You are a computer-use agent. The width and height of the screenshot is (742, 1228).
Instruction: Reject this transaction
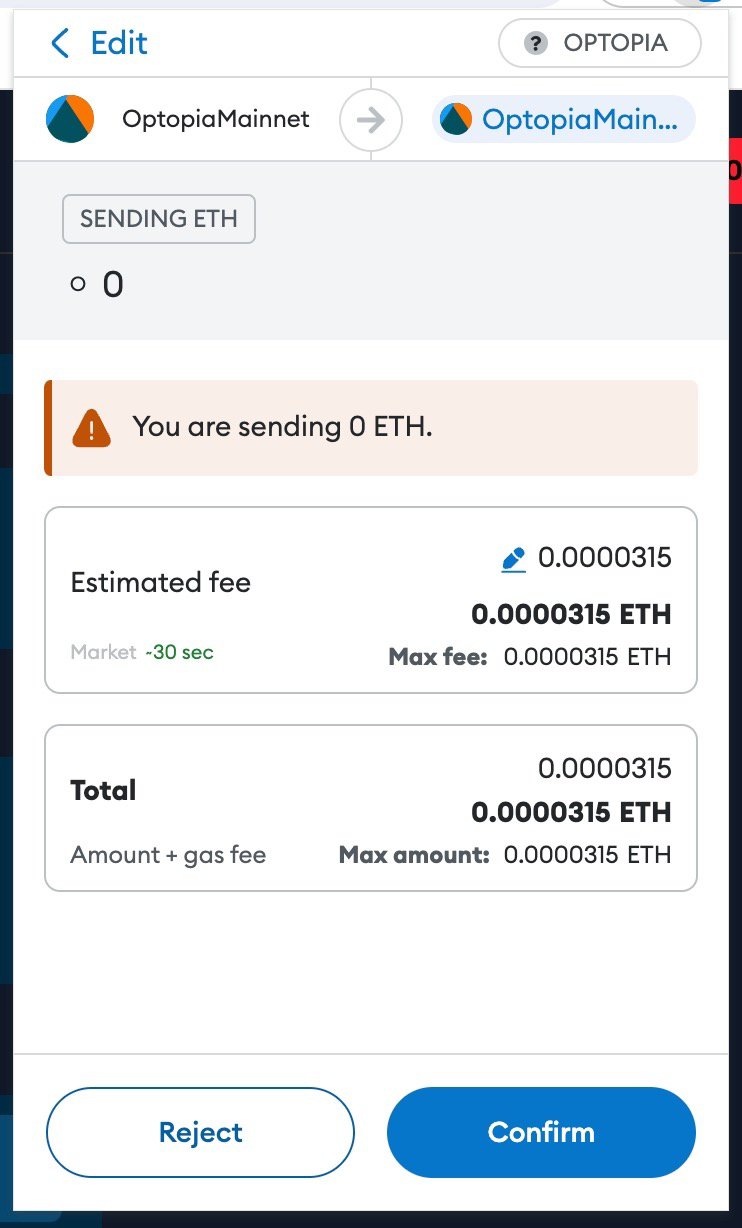click(200, 1132)
